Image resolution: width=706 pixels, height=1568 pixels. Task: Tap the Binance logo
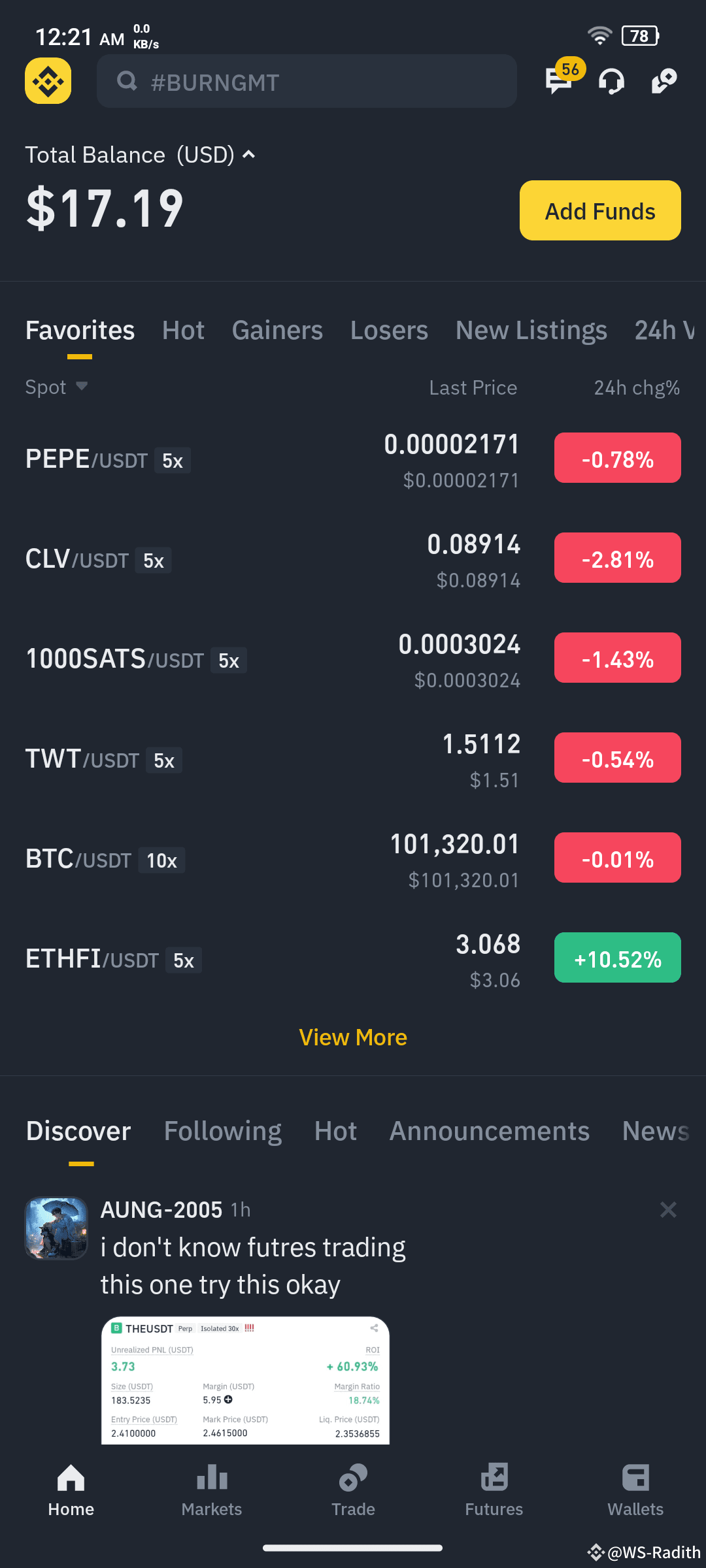pyautogui.click(x=47, y=81)
